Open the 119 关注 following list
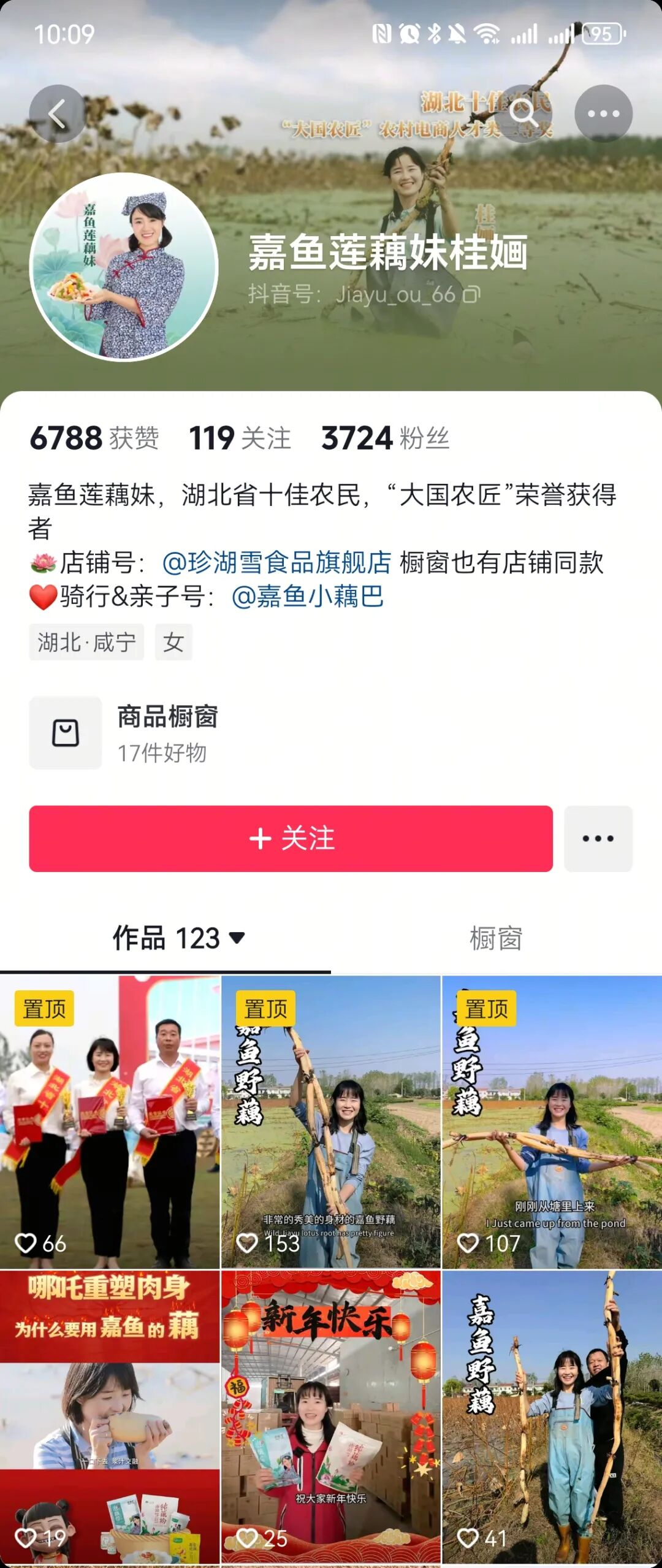The height and width of the screenshot is (1568, 662). tap(240, 438)
